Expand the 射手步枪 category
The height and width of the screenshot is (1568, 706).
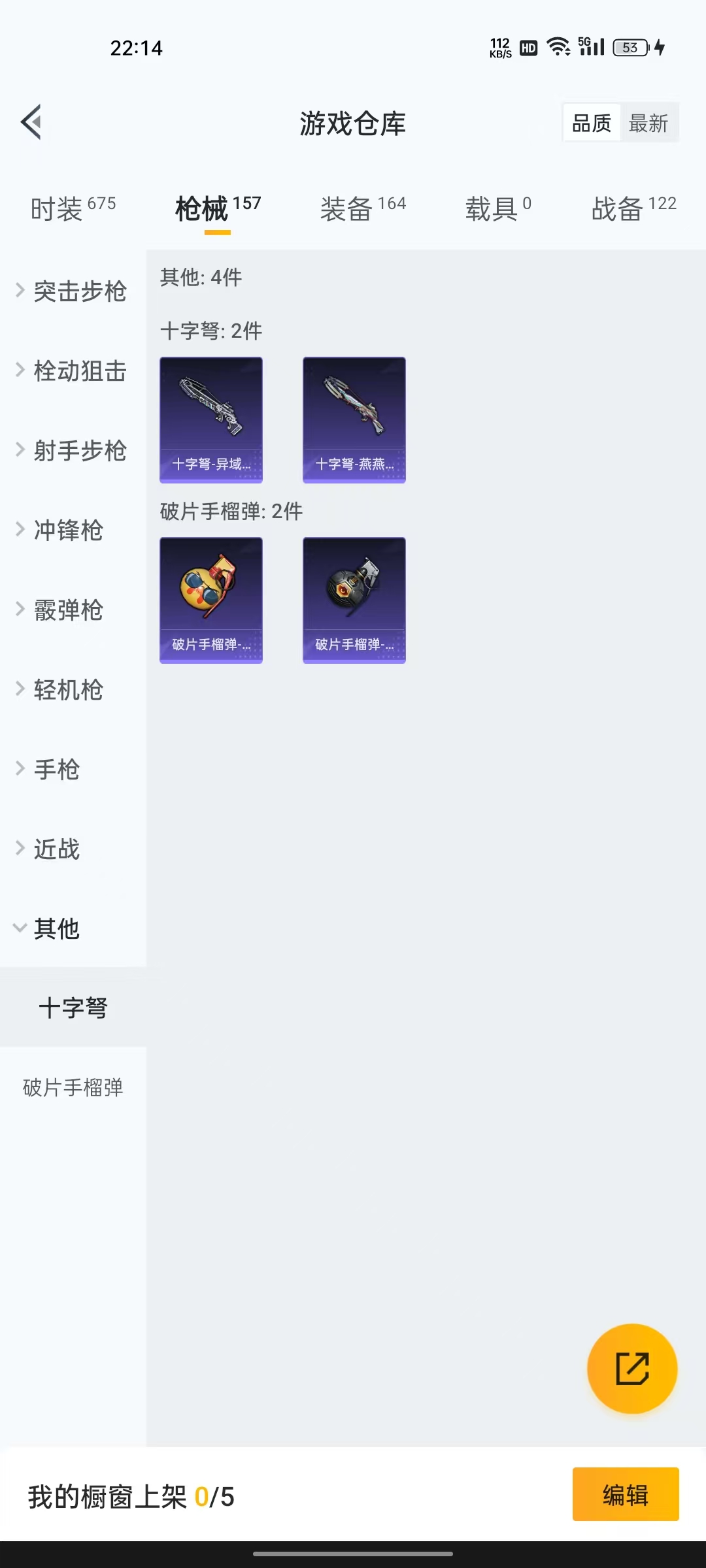coord(72,450)
